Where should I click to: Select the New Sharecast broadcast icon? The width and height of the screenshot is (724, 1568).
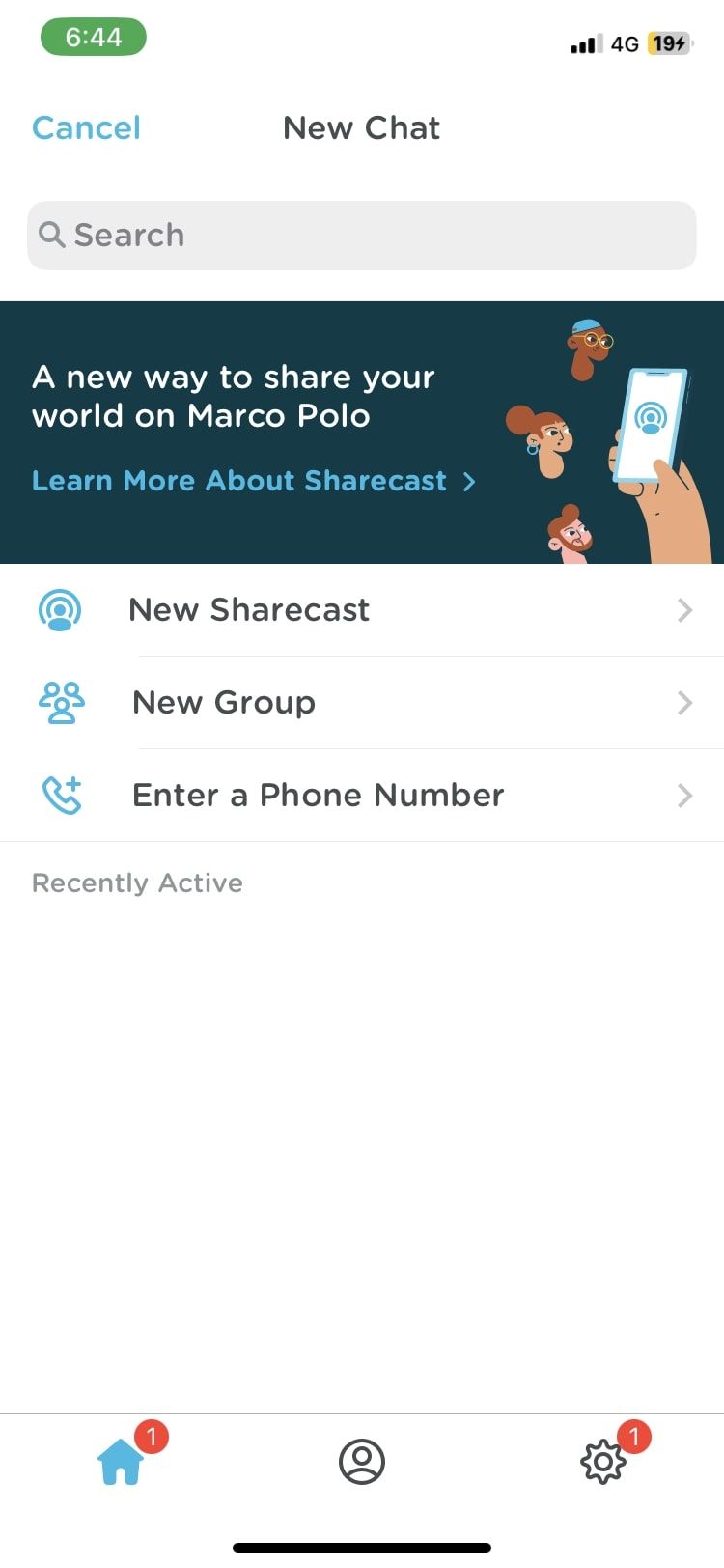60,609
